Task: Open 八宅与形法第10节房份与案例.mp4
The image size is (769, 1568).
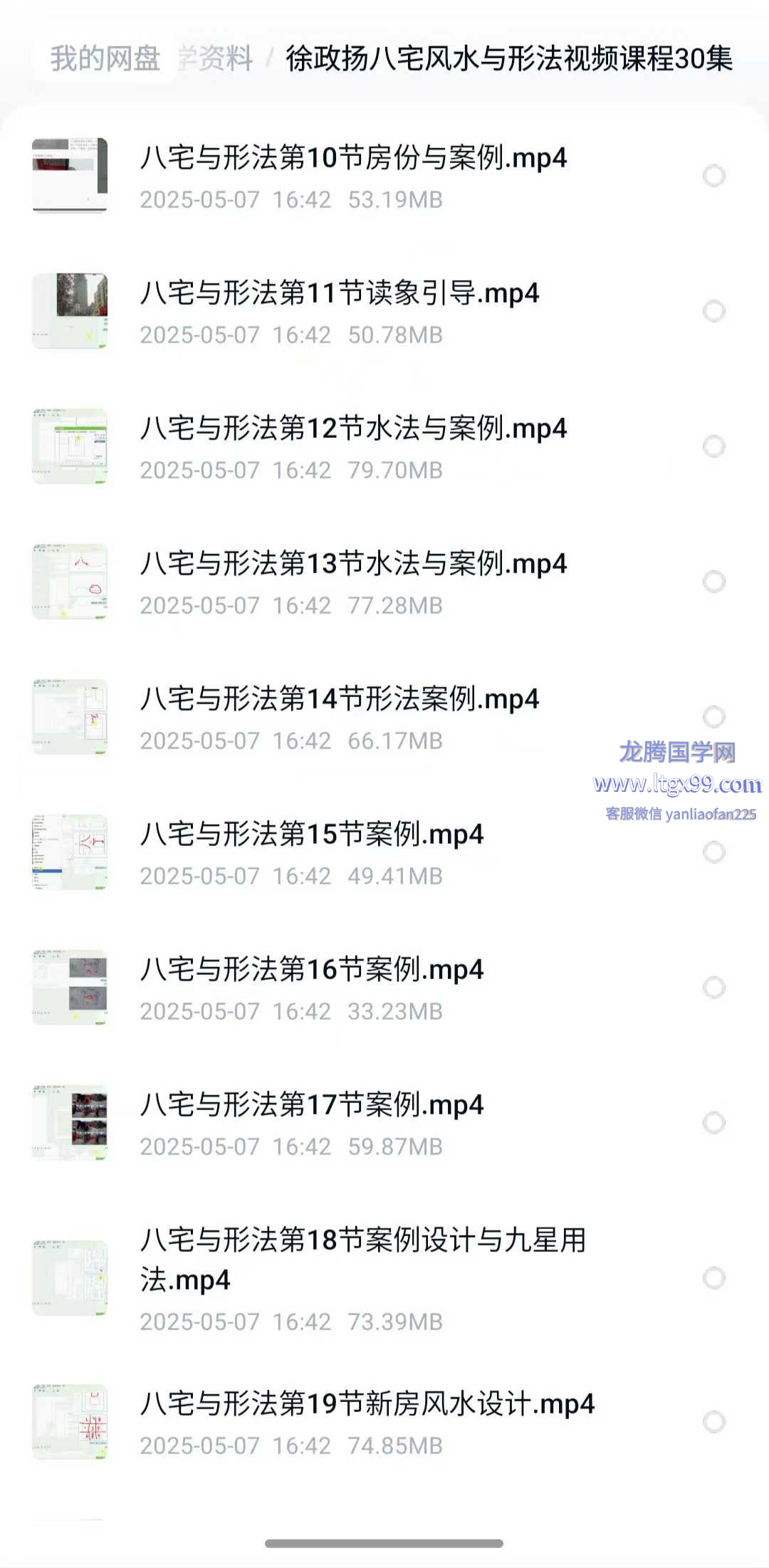Action: (353, 157)
